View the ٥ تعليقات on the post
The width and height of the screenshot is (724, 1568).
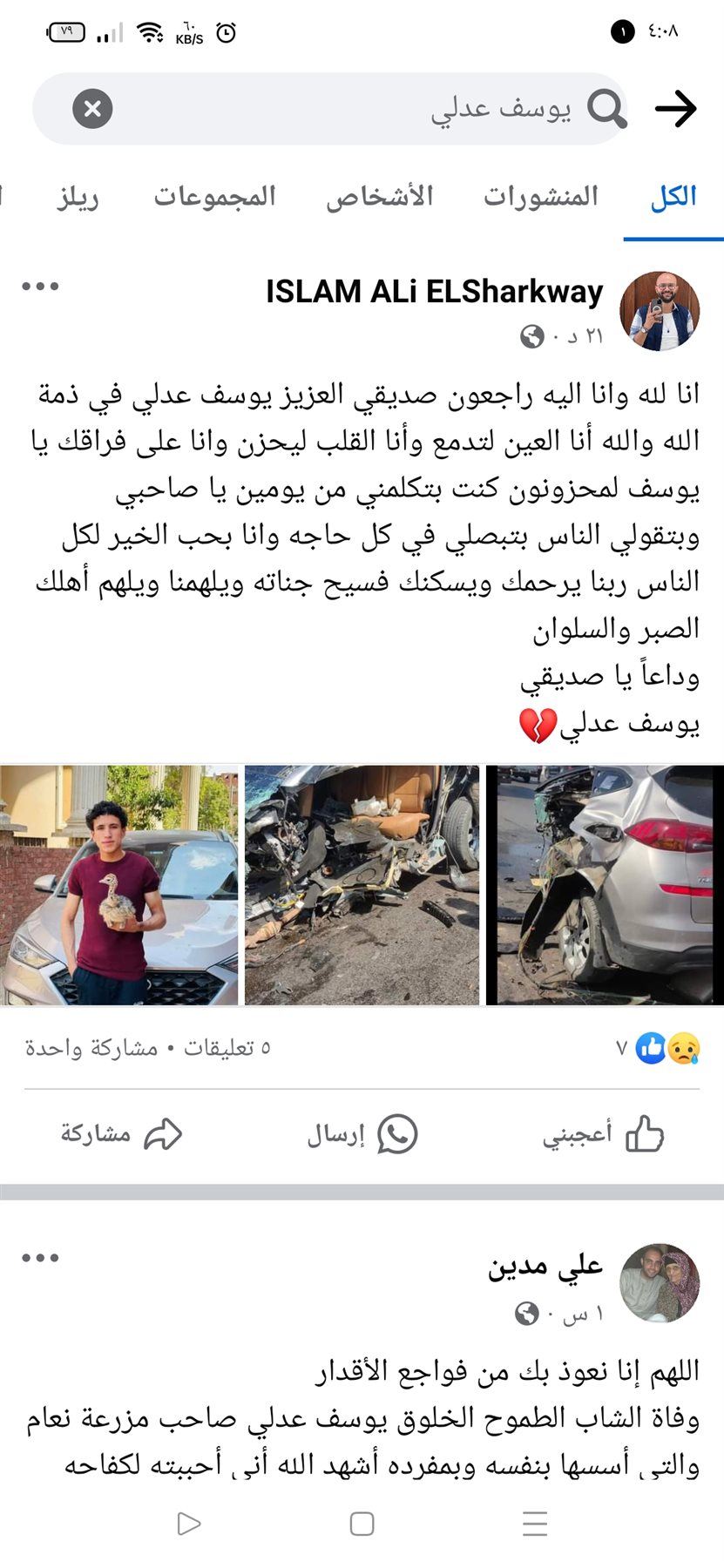click(x=227, y=1048)
